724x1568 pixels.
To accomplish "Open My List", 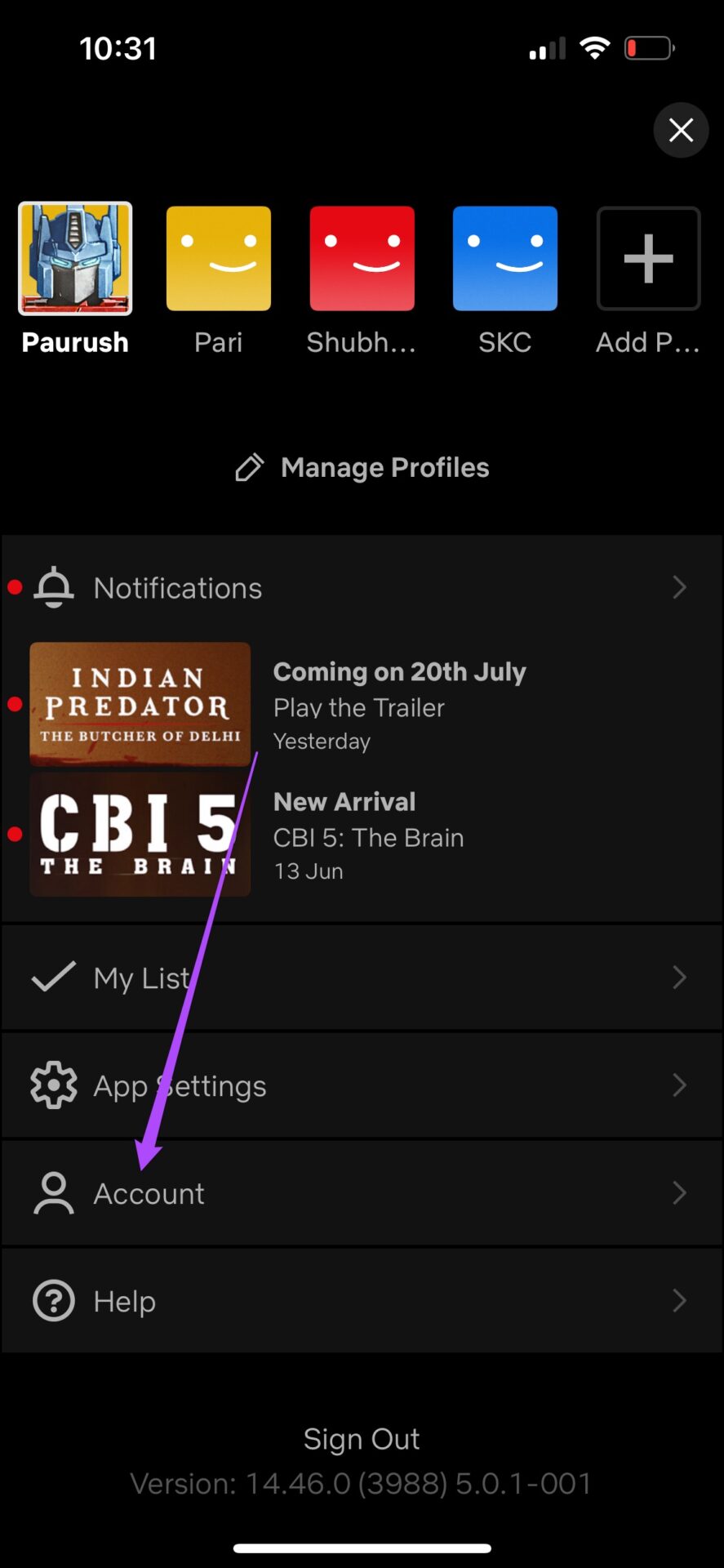I will 362,978.
